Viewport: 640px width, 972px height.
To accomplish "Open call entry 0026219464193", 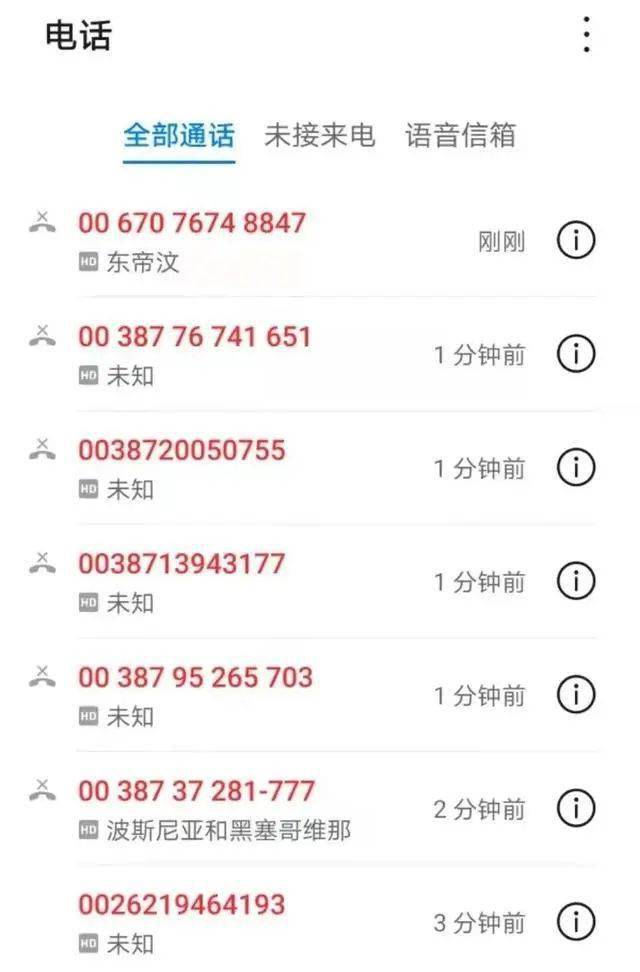I will (182, 905).
